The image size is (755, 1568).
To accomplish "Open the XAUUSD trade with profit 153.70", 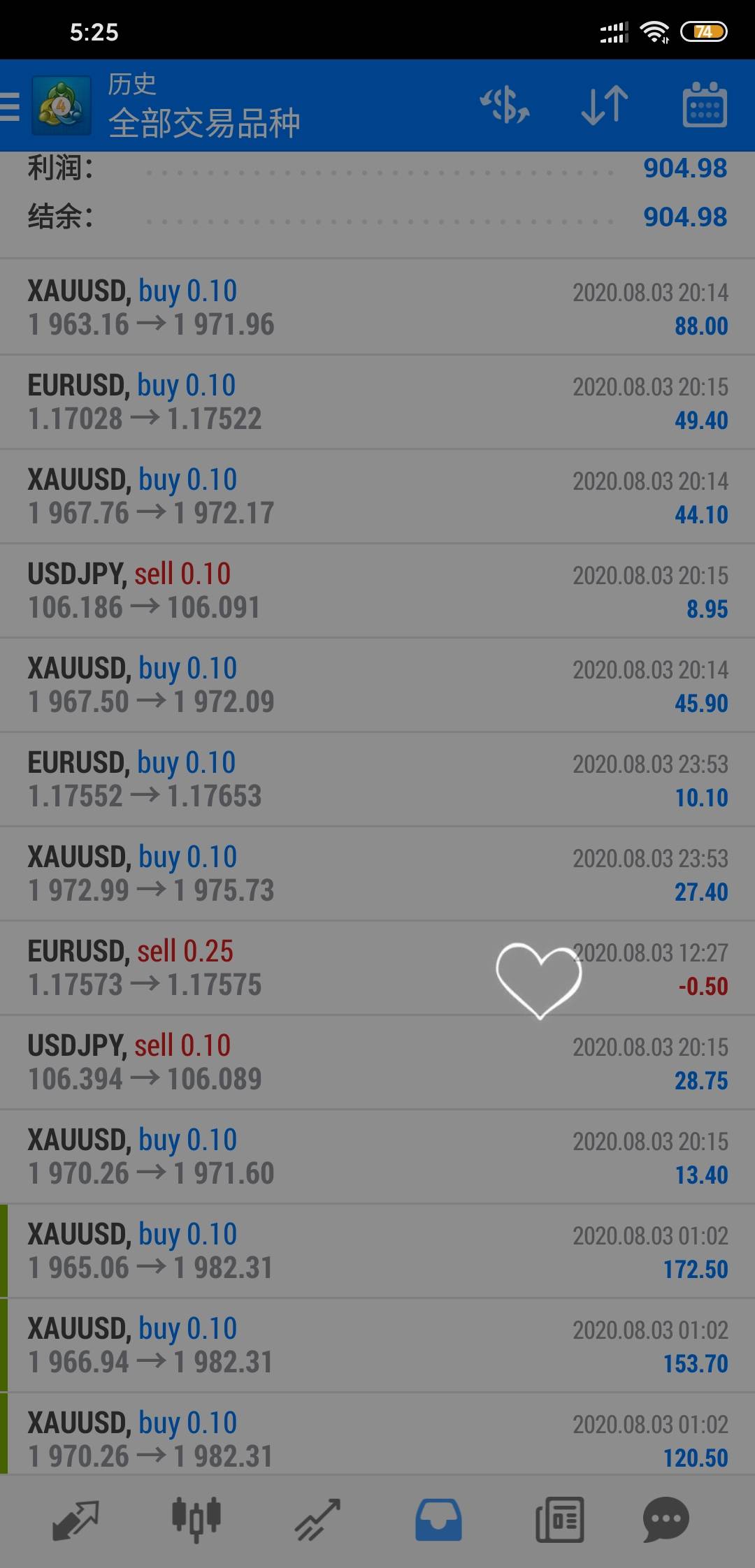I will 377,1346.
